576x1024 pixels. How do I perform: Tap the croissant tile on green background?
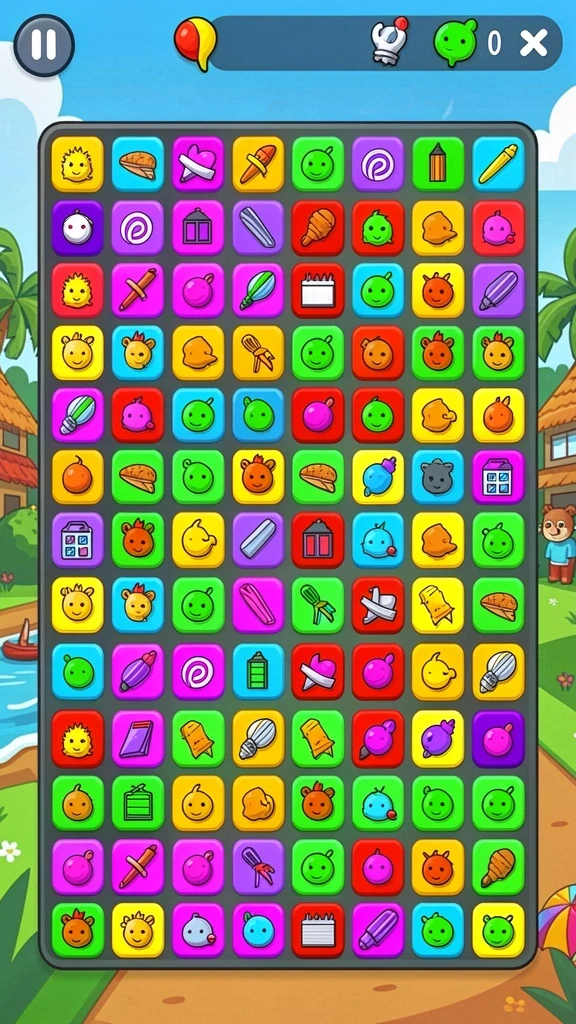498,867
